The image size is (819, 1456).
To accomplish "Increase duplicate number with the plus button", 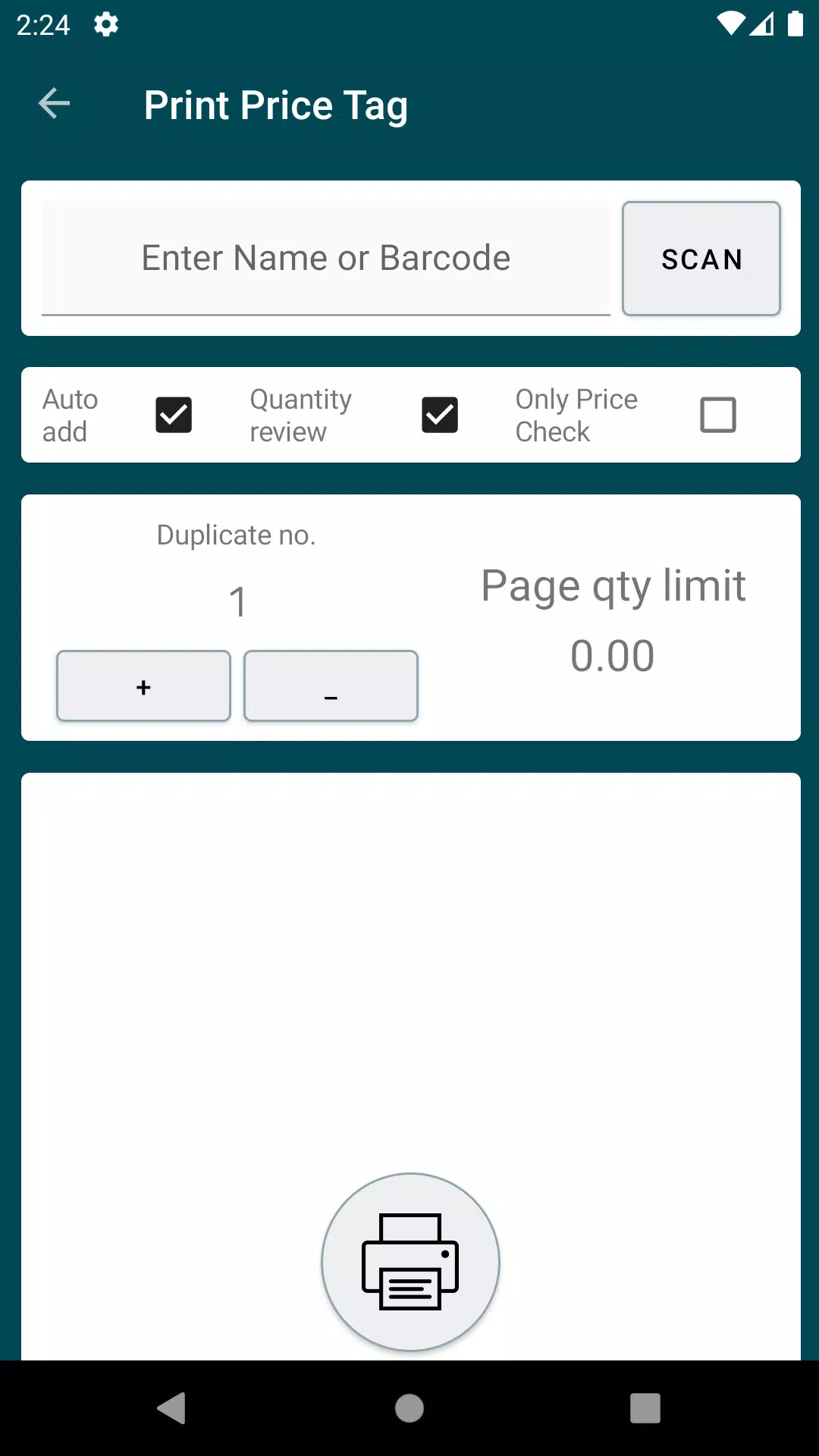I will coord(143,686).
